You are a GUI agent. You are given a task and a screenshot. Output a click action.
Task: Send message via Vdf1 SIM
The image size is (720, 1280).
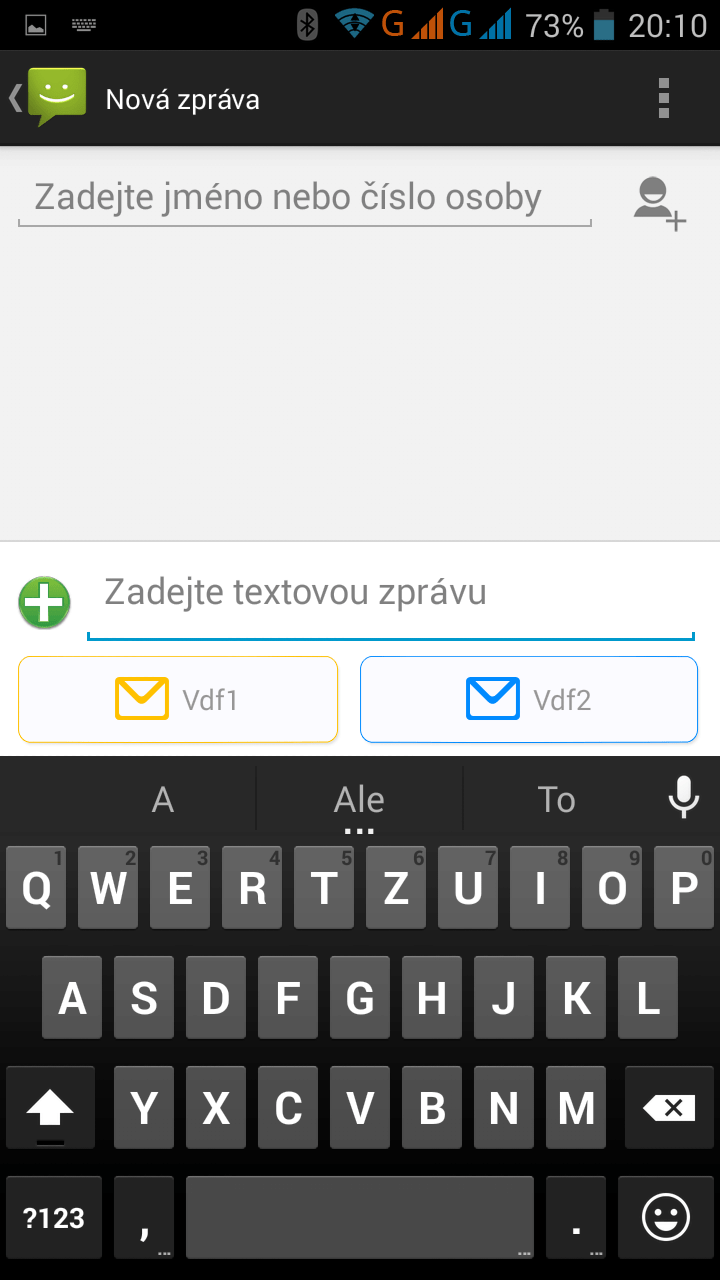[x=178, y=699]
